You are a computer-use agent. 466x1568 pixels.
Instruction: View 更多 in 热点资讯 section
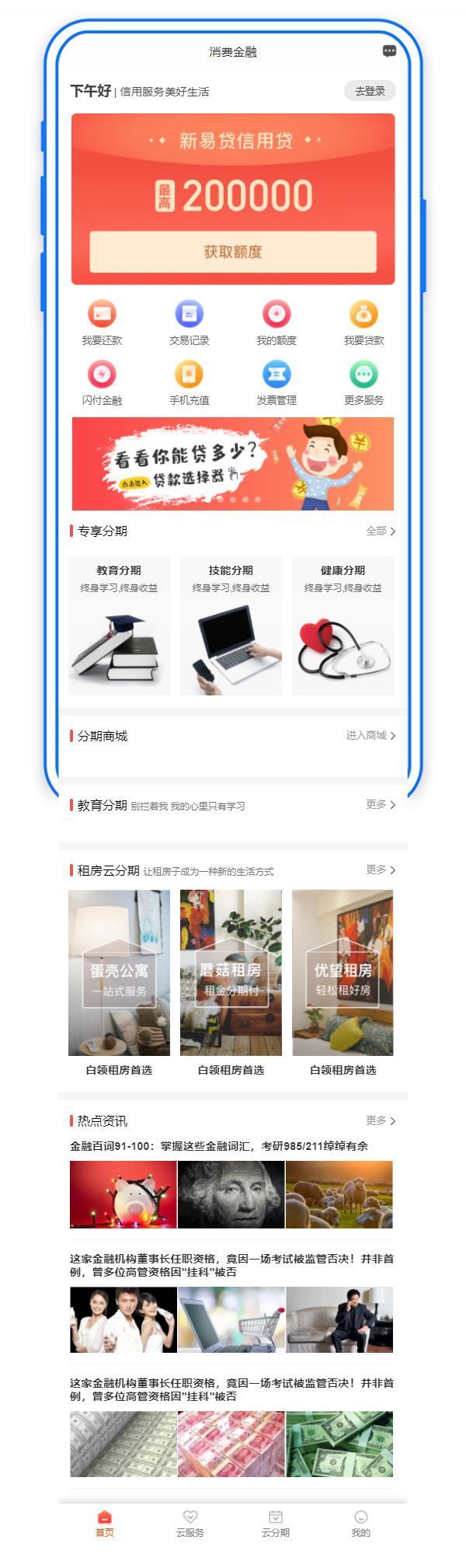click(x=381, y=1120)
